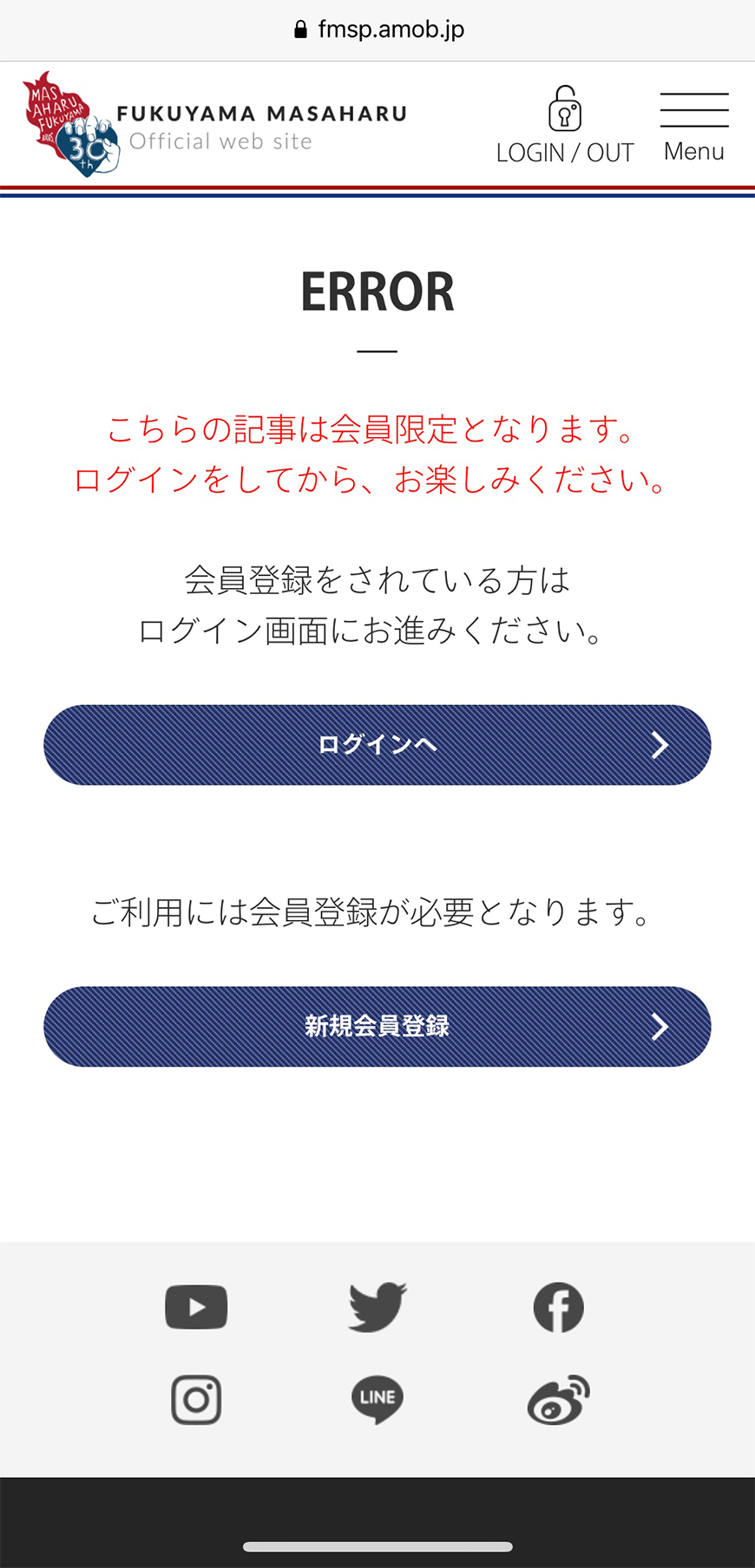Open the Instagram icon link

[196, 1399]
